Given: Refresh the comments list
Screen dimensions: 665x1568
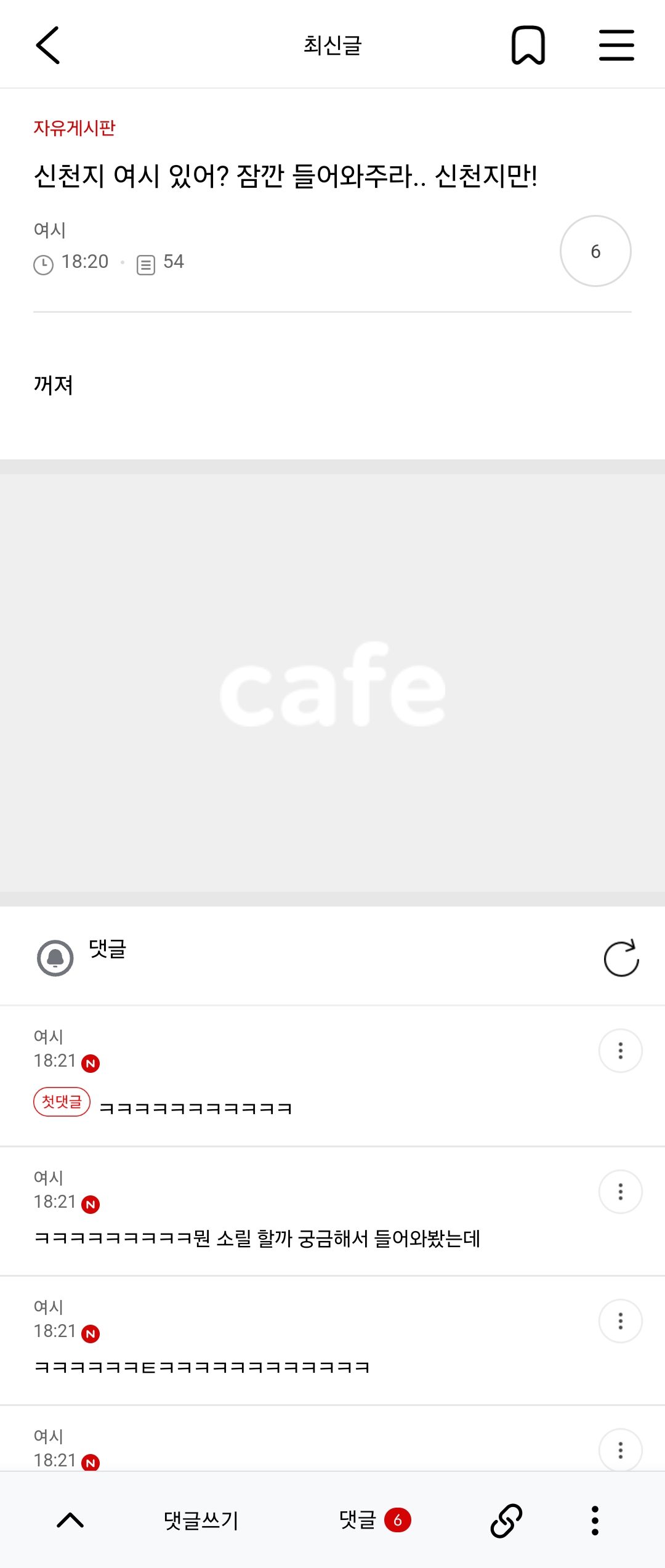Looking at the screenshot, I should tap(621, 958).
